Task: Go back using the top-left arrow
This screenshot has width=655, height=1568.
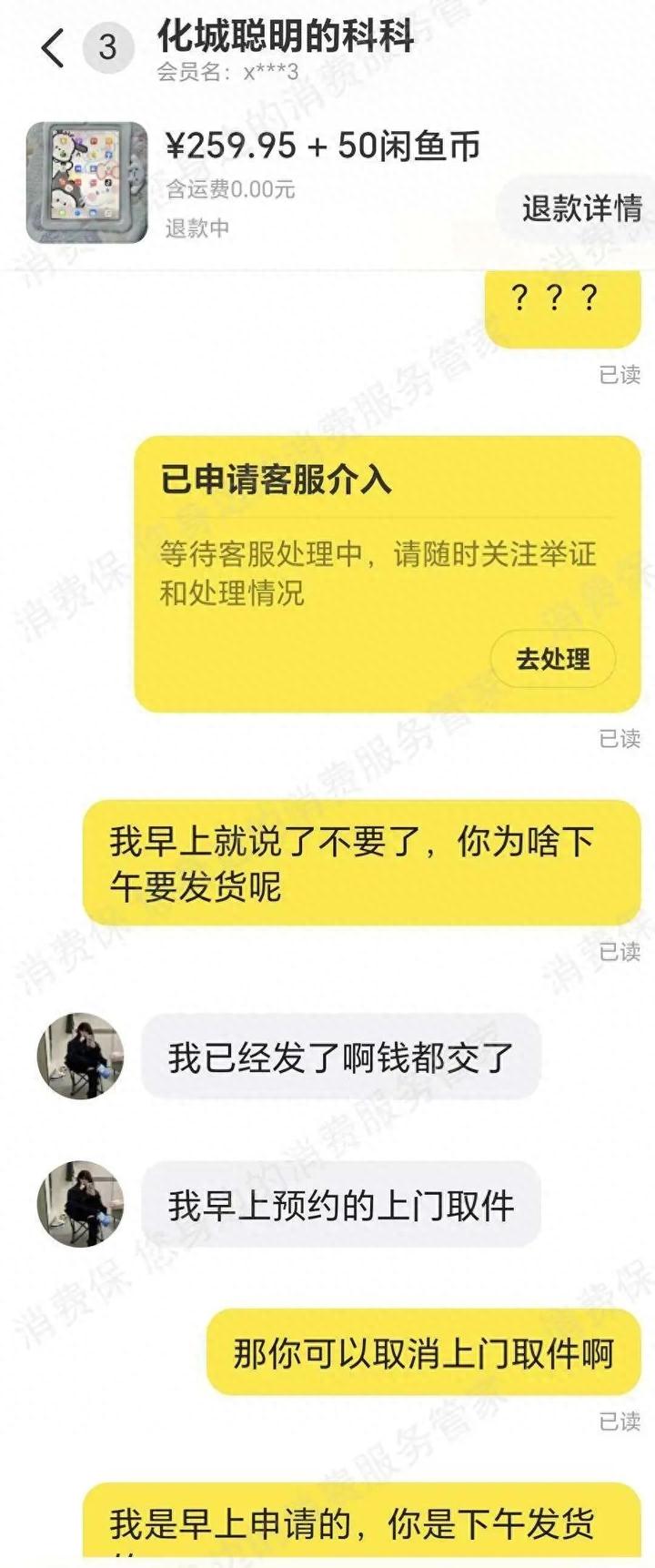Action: click(53, 46)
